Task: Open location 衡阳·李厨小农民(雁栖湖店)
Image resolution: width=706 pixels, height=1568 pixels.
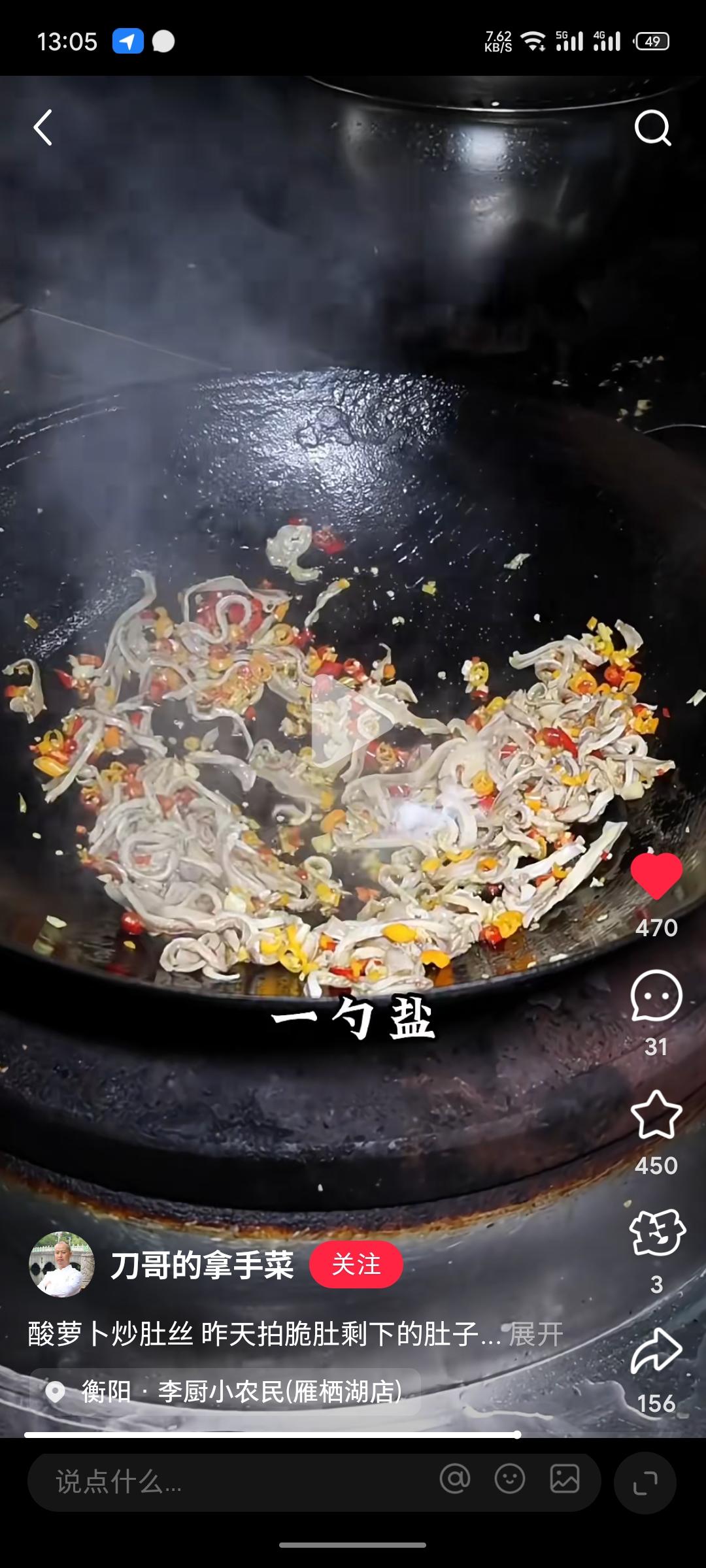Action: tap(226, 1392)
